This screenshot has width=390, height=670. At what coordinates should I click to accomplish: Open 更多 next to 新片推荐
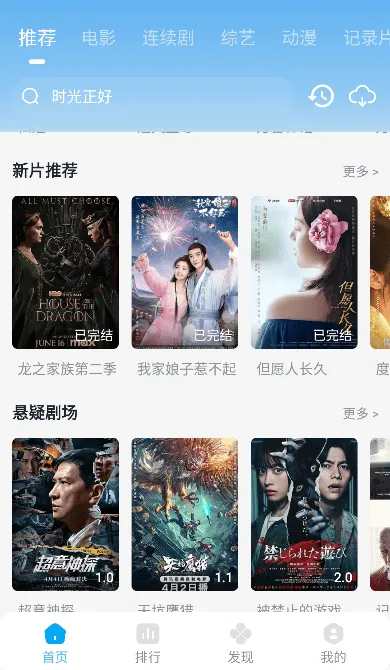[x=361, y=171]
